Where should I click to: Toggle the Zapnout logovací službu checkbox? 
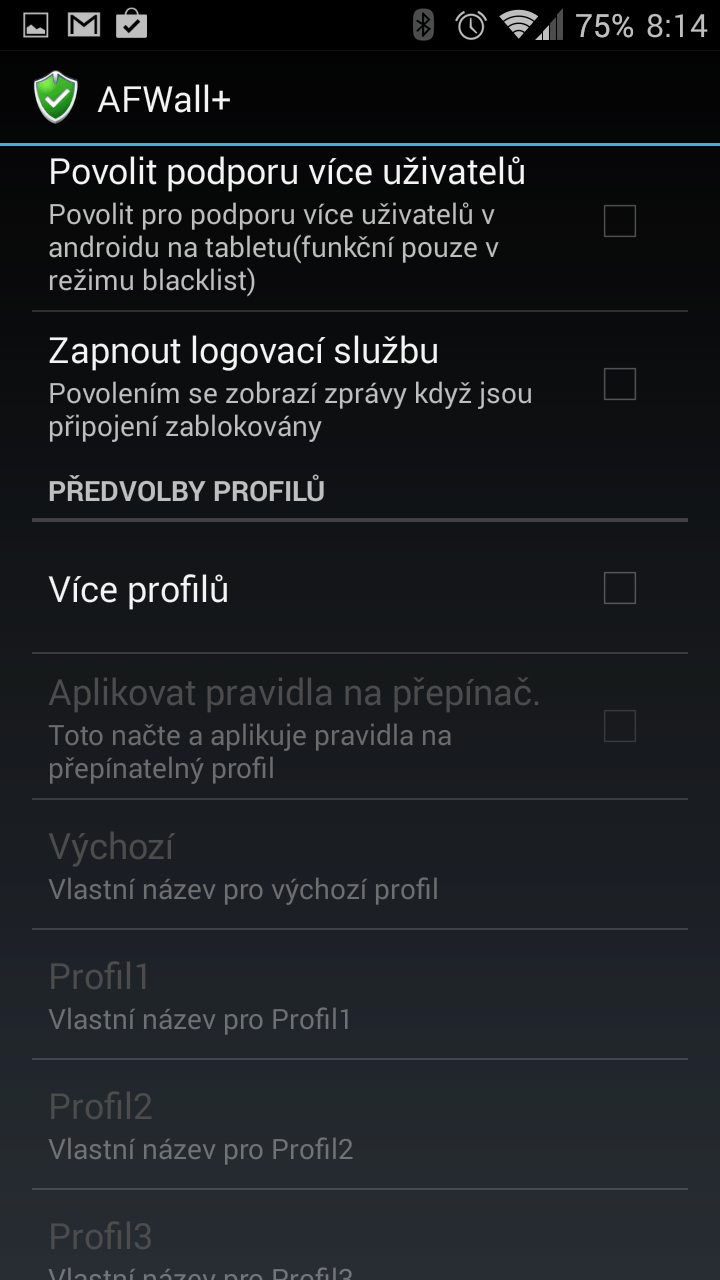coord(620,384)
